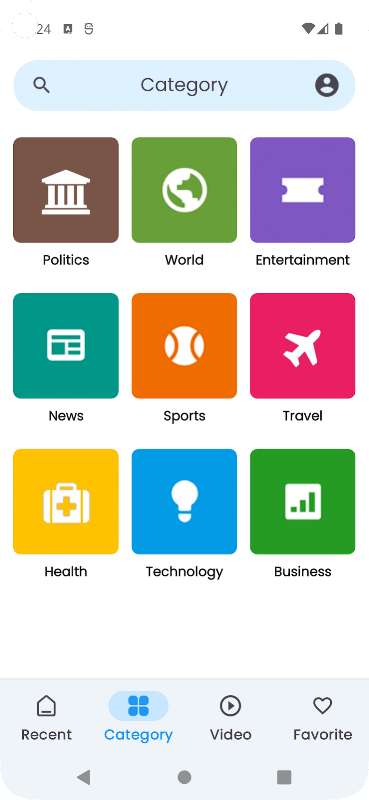Select the Health category tile
This screenshot has height=800, width=369.
pyautogui.click(x=66, y=502)
